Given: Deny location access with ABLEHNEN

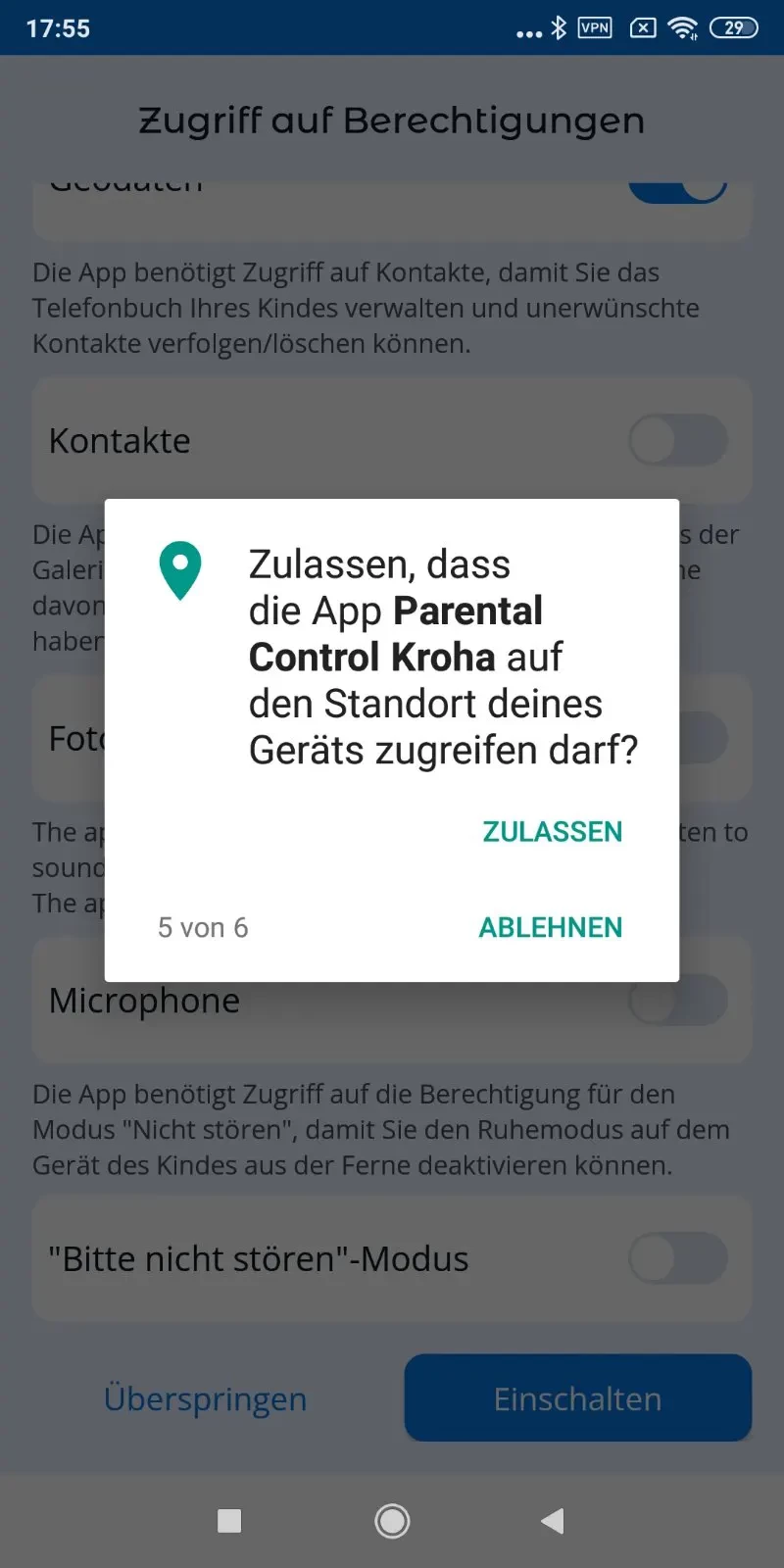Looking at the screenshot, I should tap(550, 927).
